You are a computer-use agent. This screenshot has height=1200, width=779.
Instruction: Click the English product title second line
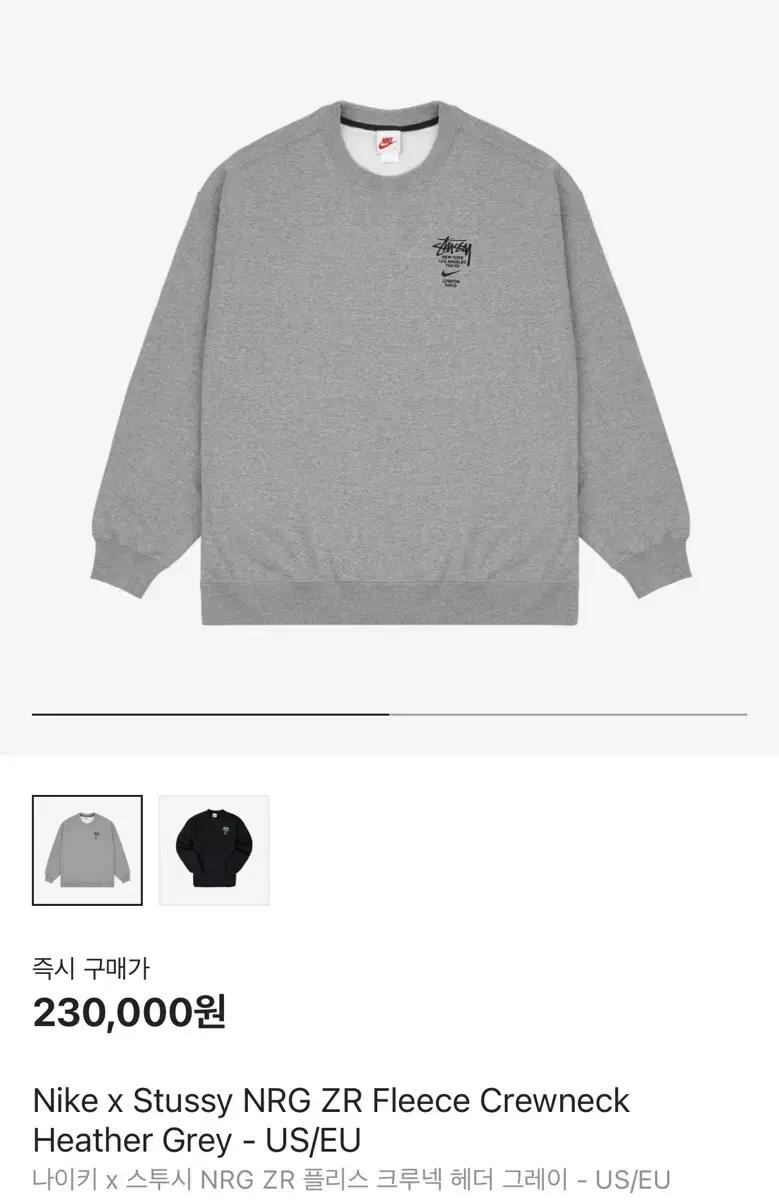click(200, 1141)
